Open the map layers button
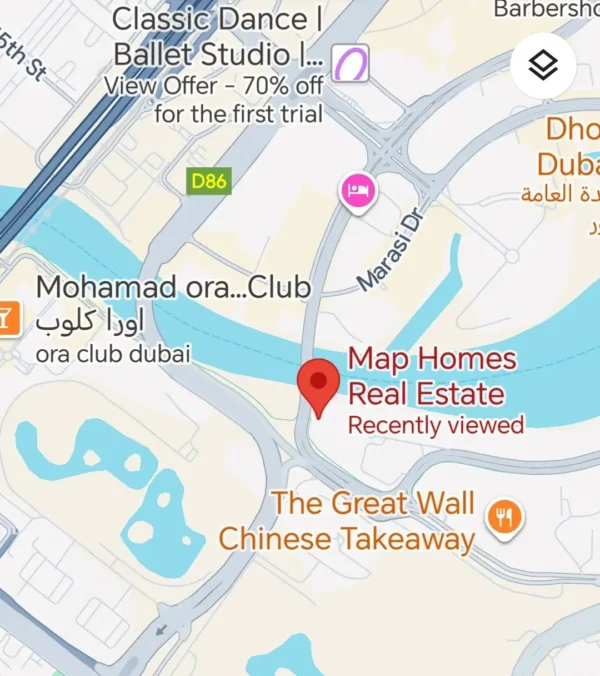Image resolution: width=600 pixels, height=676 pixels. click(x=543, y=66)
